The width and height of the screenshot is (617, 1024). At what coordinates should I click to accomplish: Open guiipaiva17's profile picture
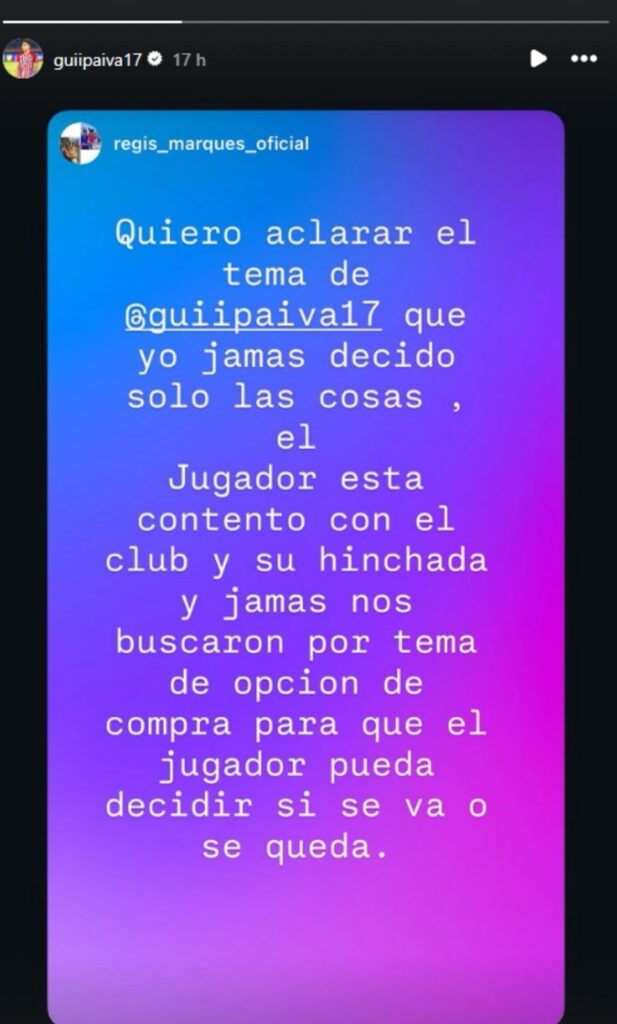click(x=23, y=59)
